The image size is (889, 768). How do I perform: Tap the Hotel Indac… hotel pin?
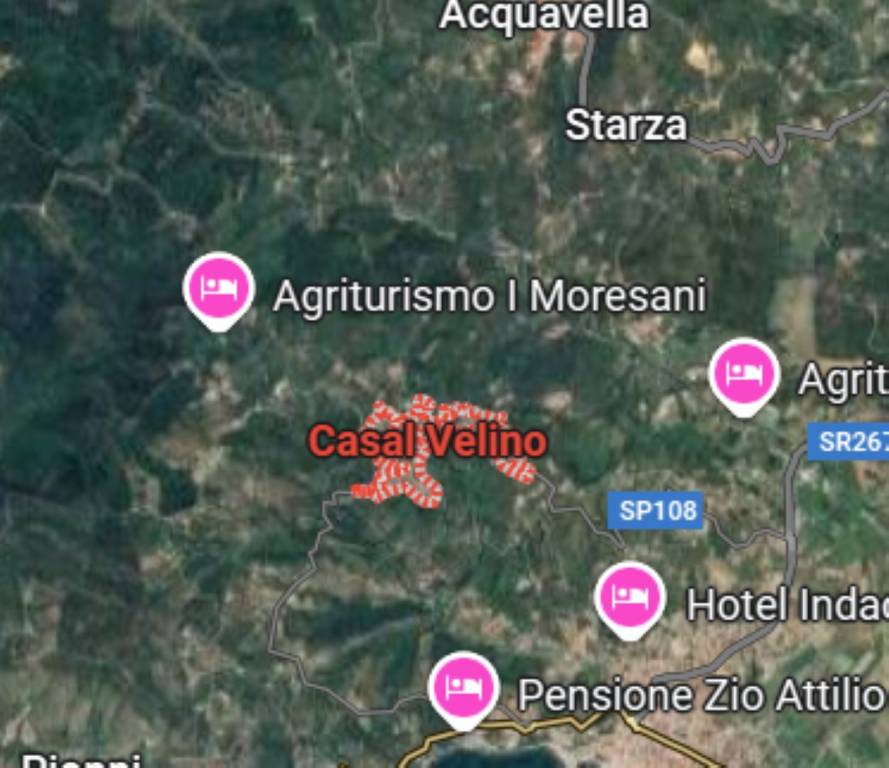click(x=629, y=597)
